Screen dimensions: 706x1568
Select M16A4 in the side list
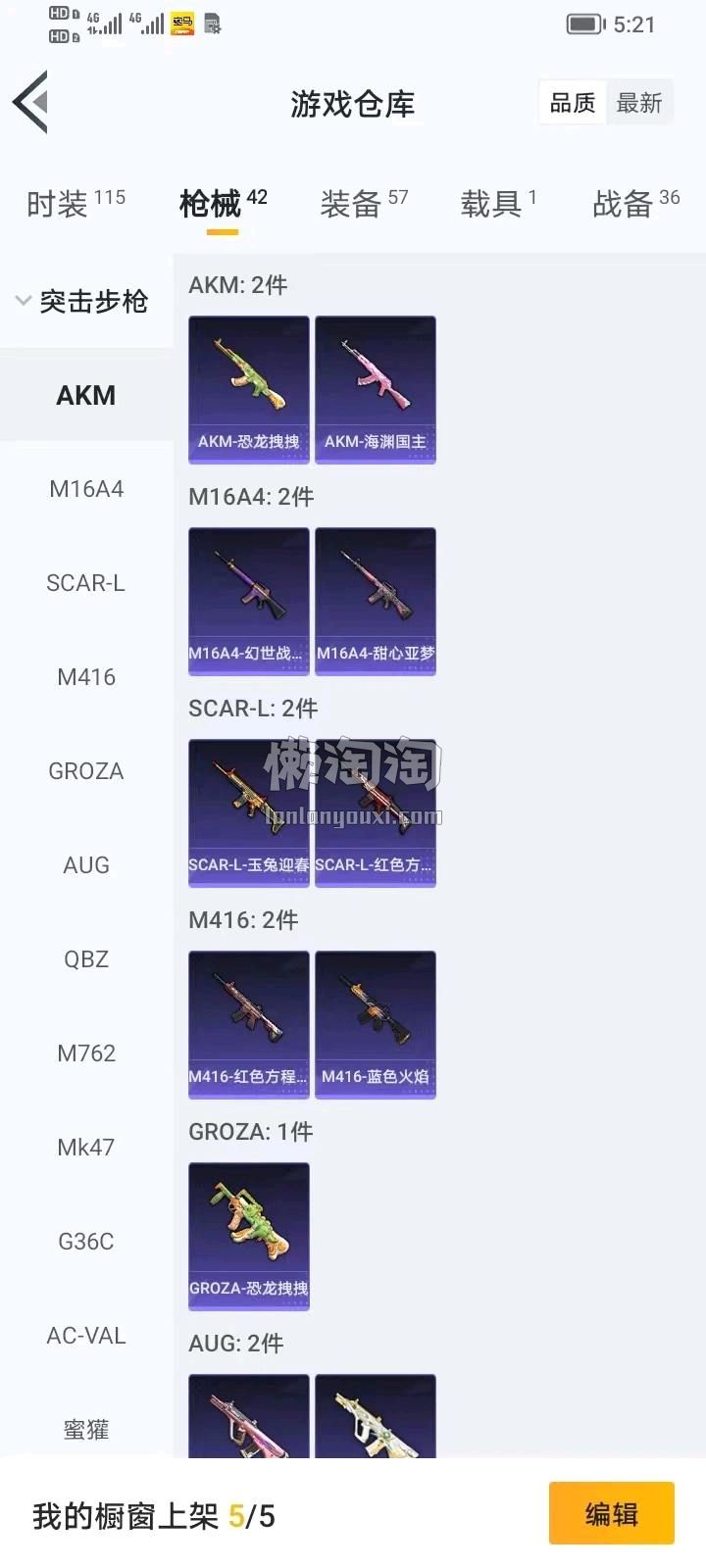[86, 489]
